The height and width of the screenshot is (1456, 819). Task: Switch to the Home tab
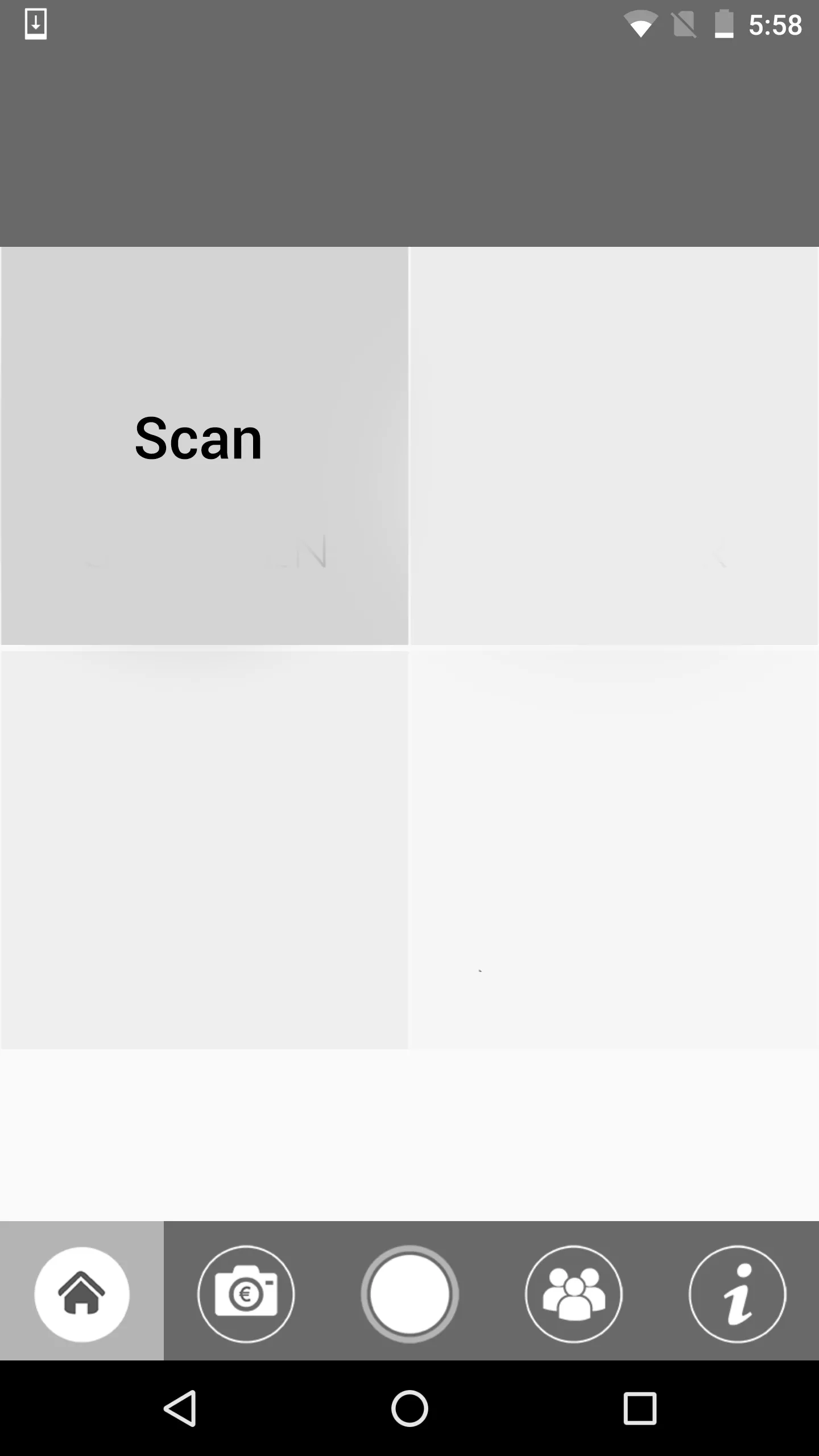[x=82, y=1294]
